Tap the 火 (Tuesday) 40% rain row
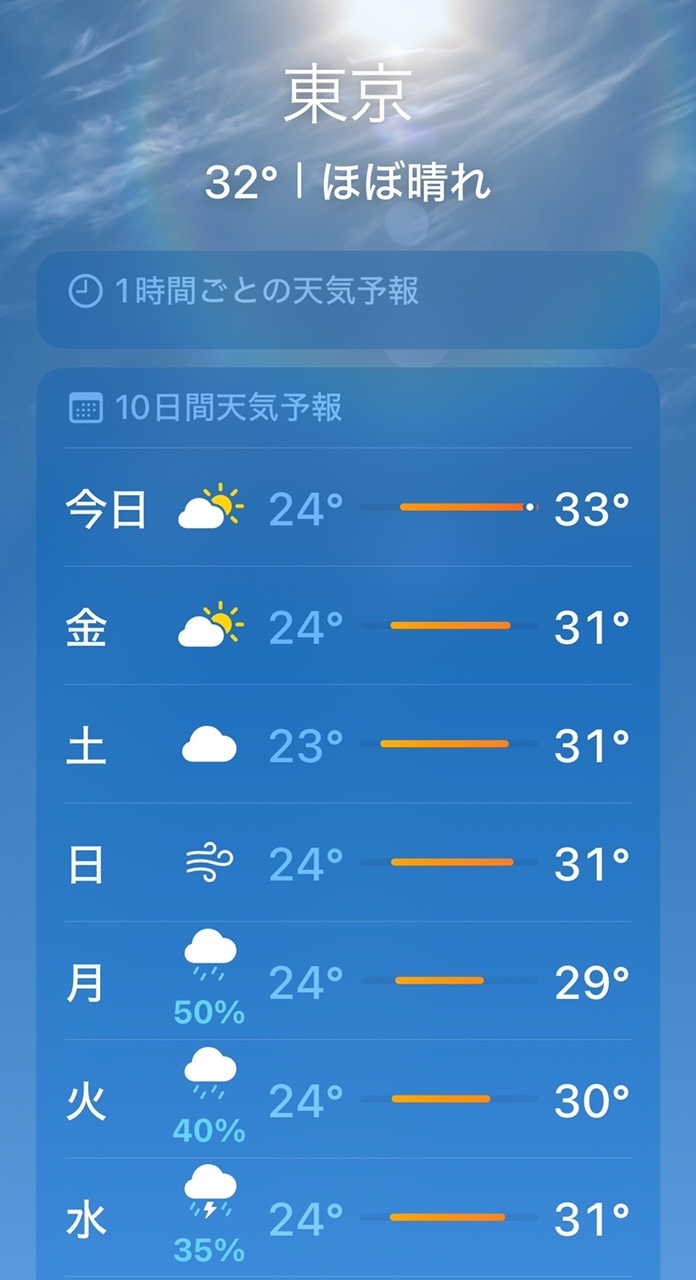This screenshot has width=696, height=1280. pos(347,1100)
